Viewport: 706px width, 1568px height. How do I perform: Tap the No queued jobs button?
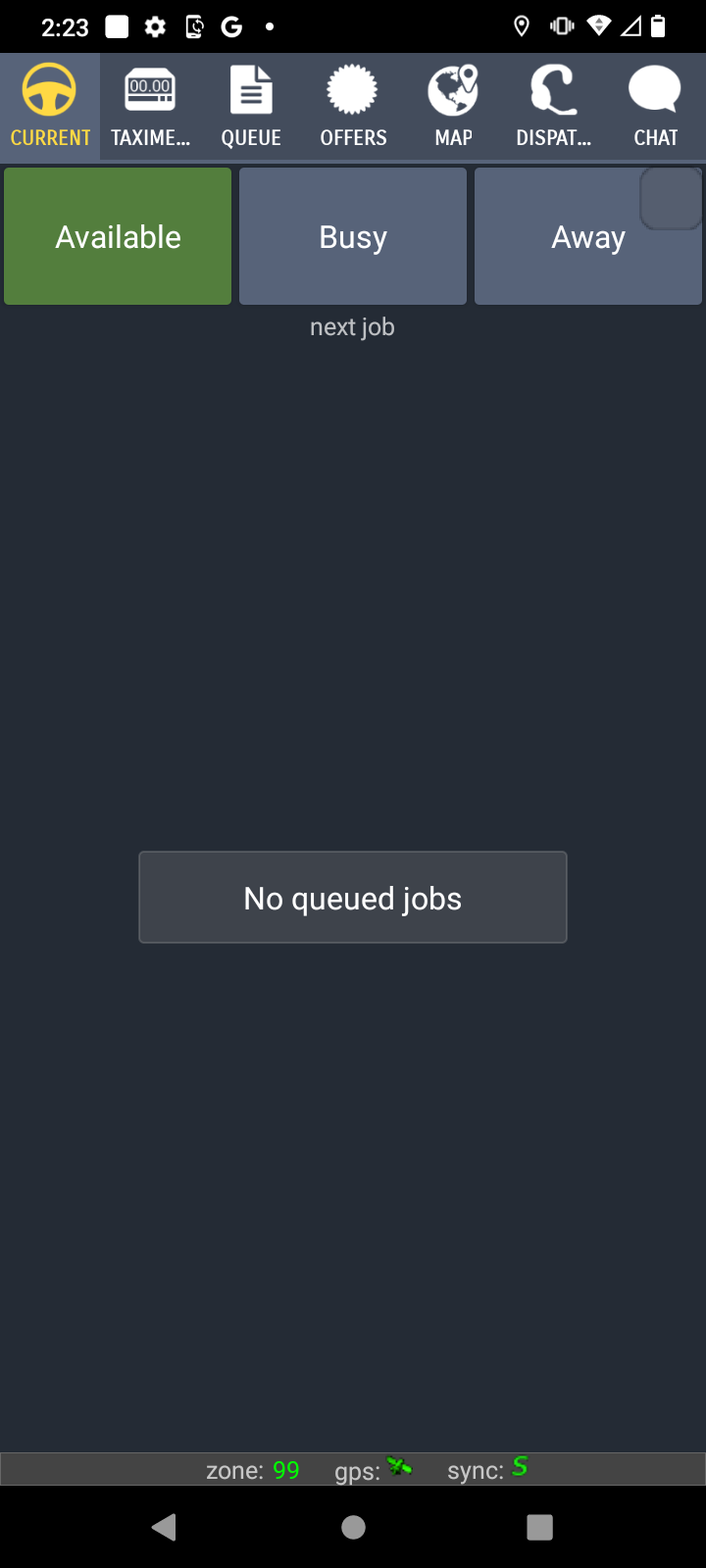353,898
